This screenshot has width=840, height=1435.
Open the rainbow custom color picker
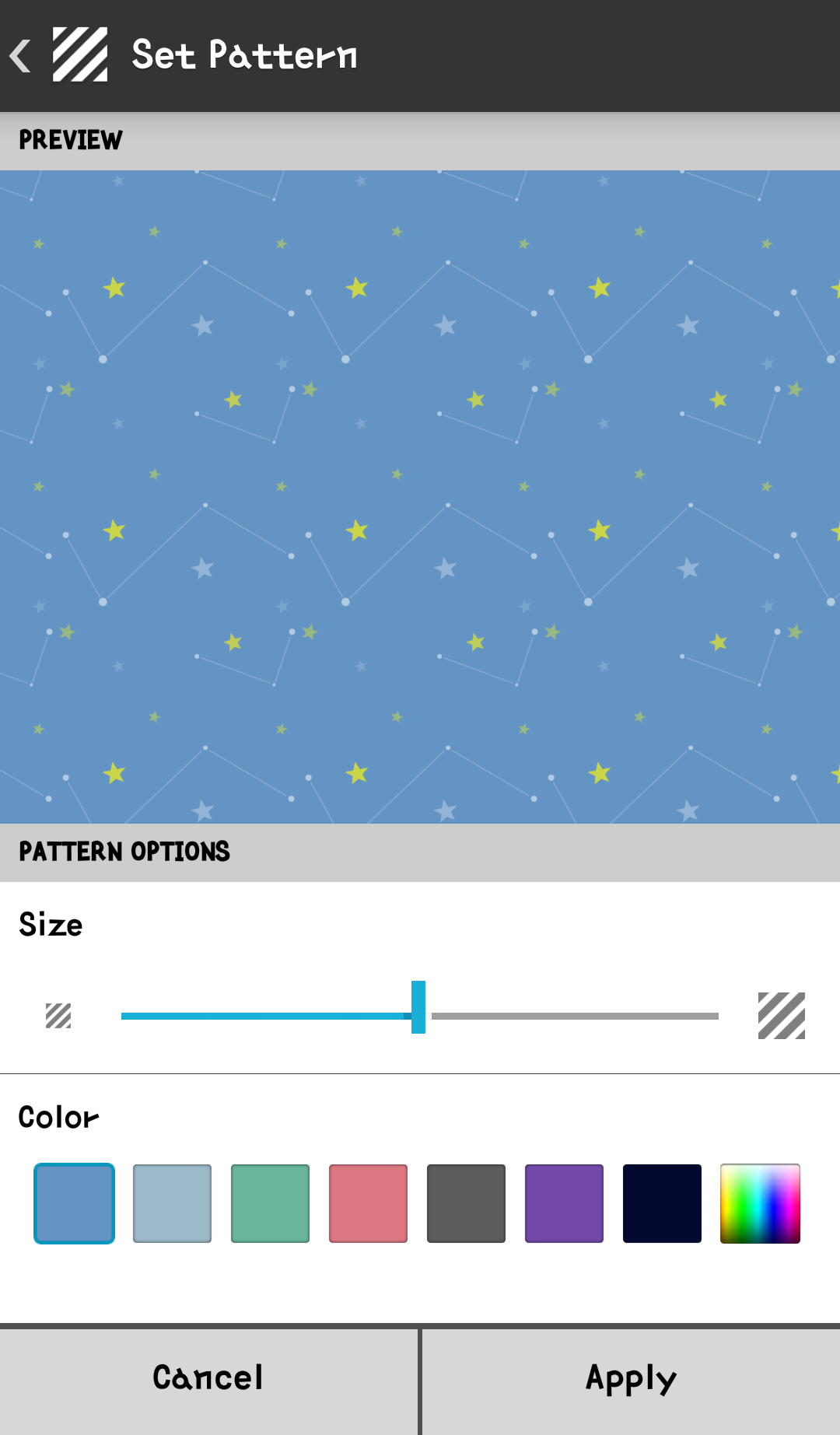tap(761, 1203)
